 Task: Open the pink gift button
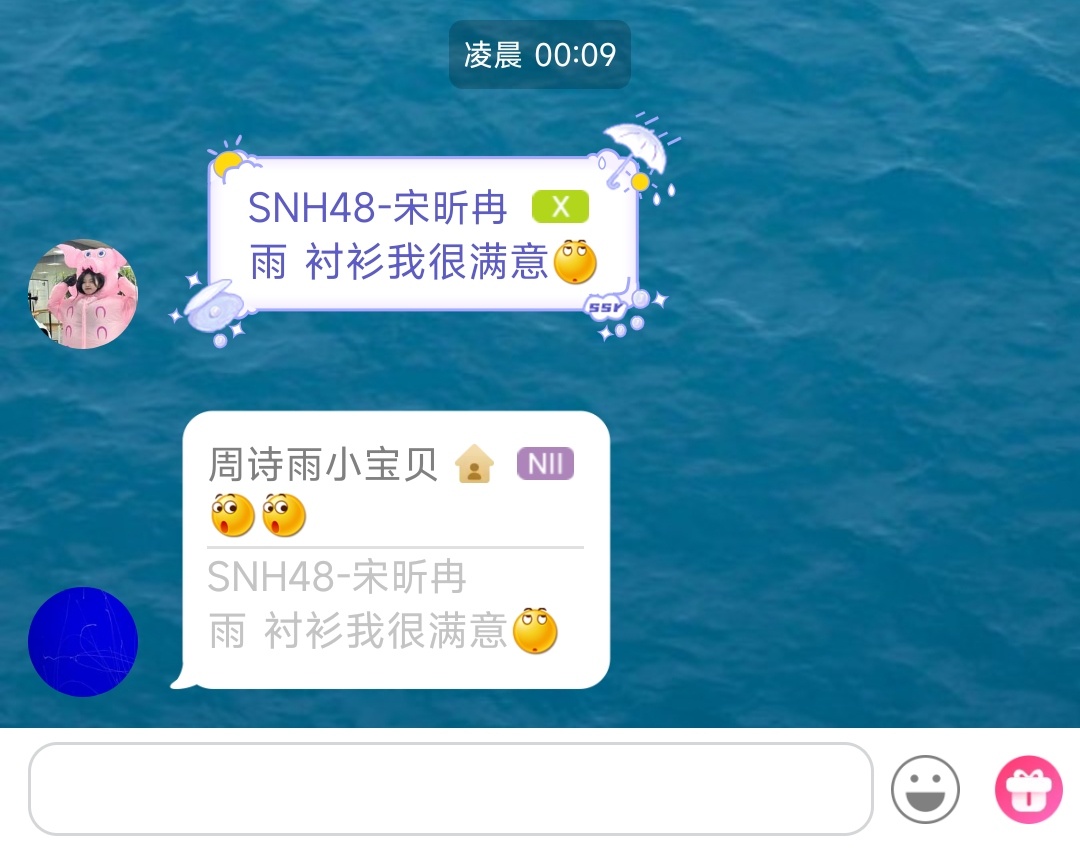tap(1028, 789)
